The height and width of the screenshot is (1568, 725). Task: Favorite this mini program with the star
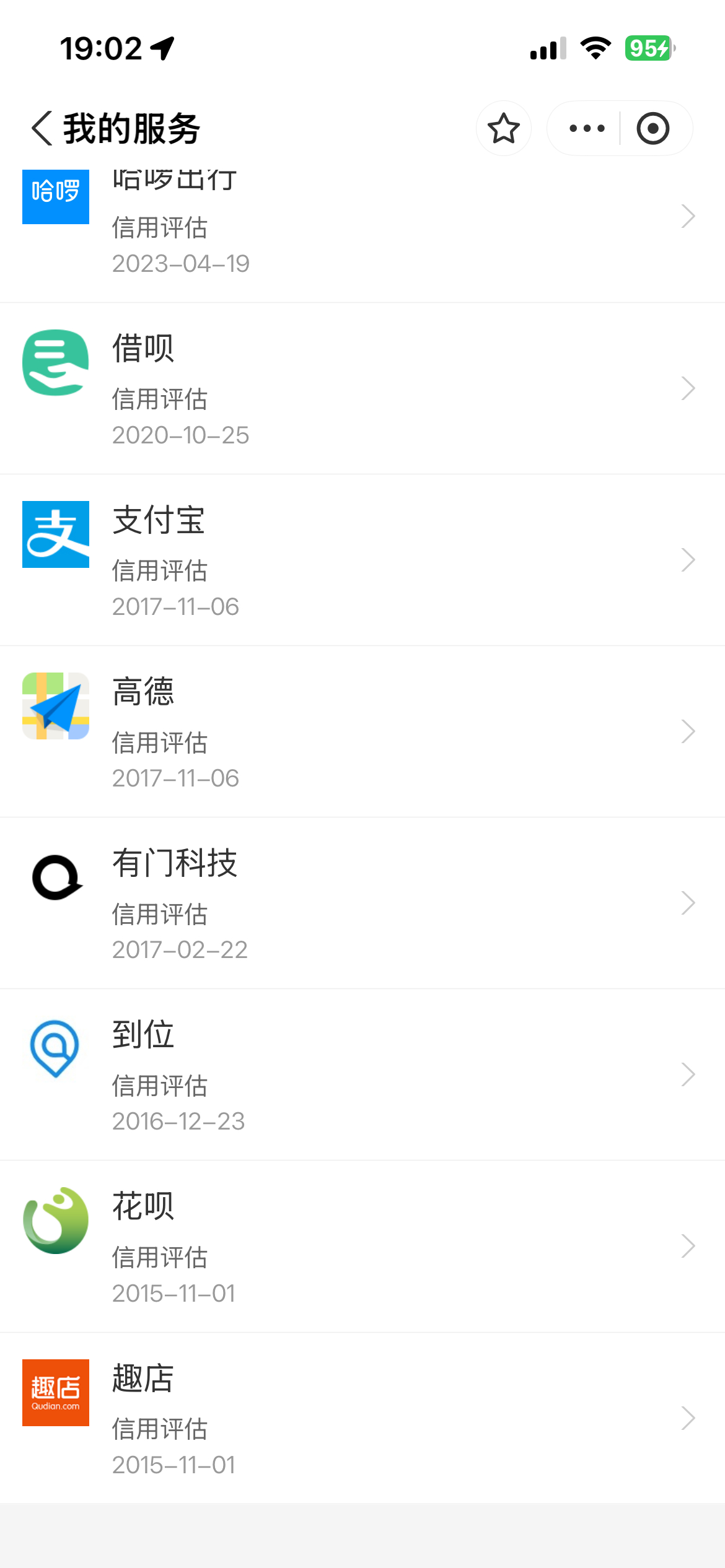pyautogui.click(x=503, y=128)
